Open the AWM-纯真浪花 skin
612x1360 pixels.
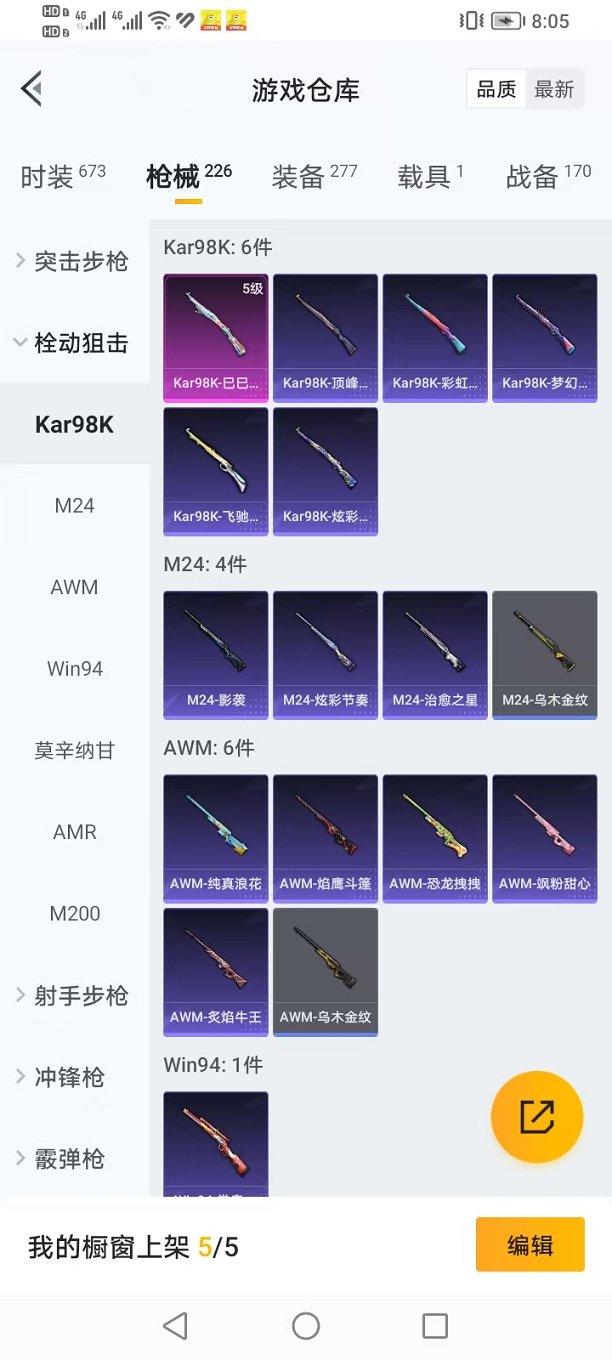[215, 839]
